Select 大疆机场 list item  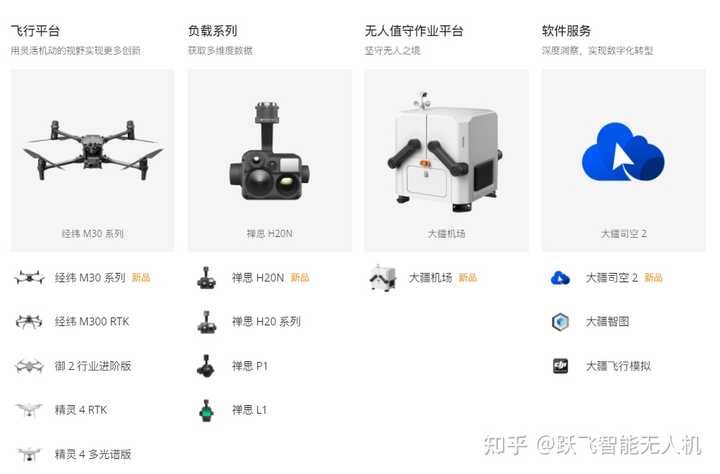(x=423, y=278)
